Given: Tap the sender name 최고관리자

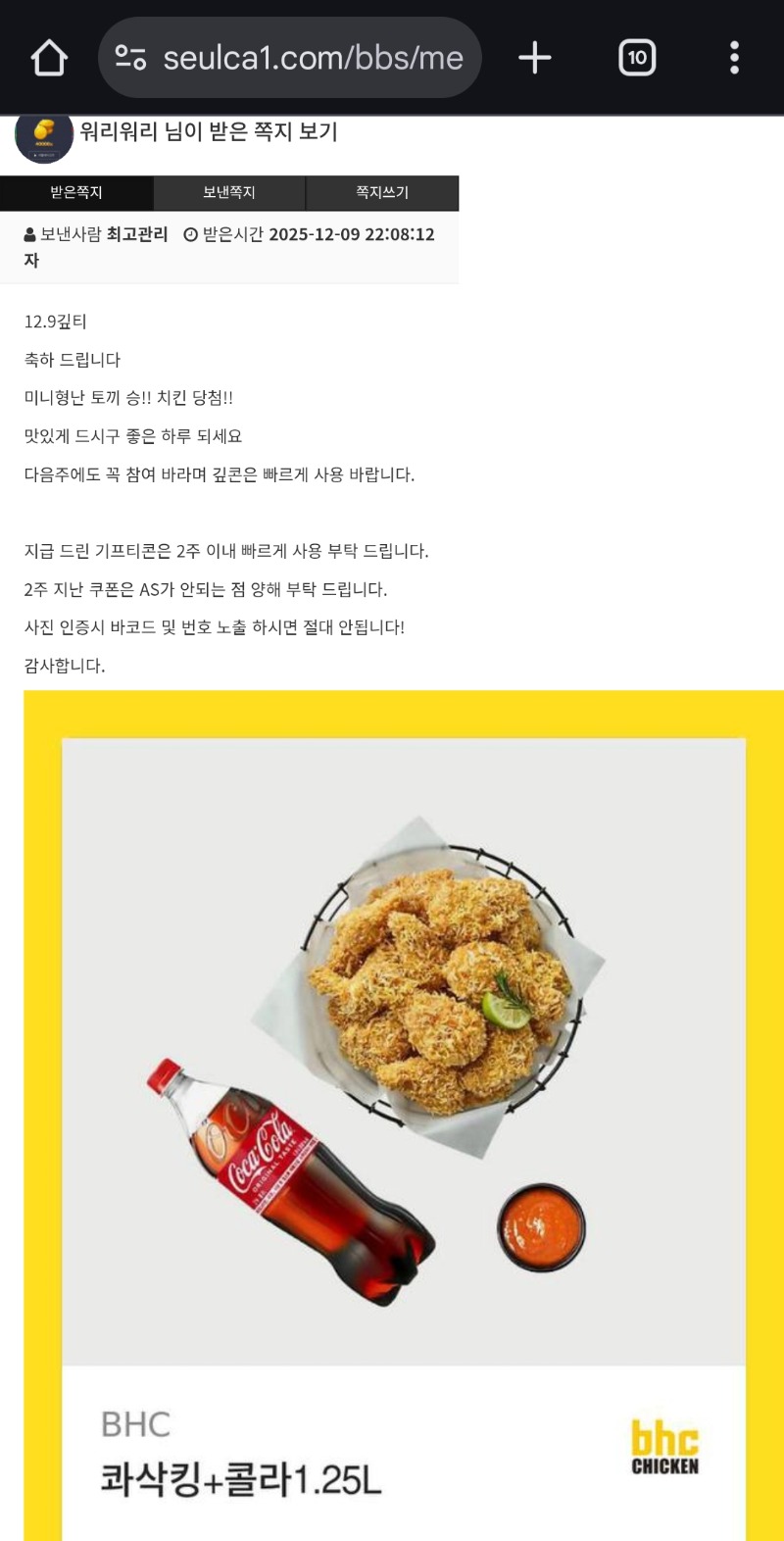Looking at the screenshot, I should pyautogui.click(x=135, y=233).
